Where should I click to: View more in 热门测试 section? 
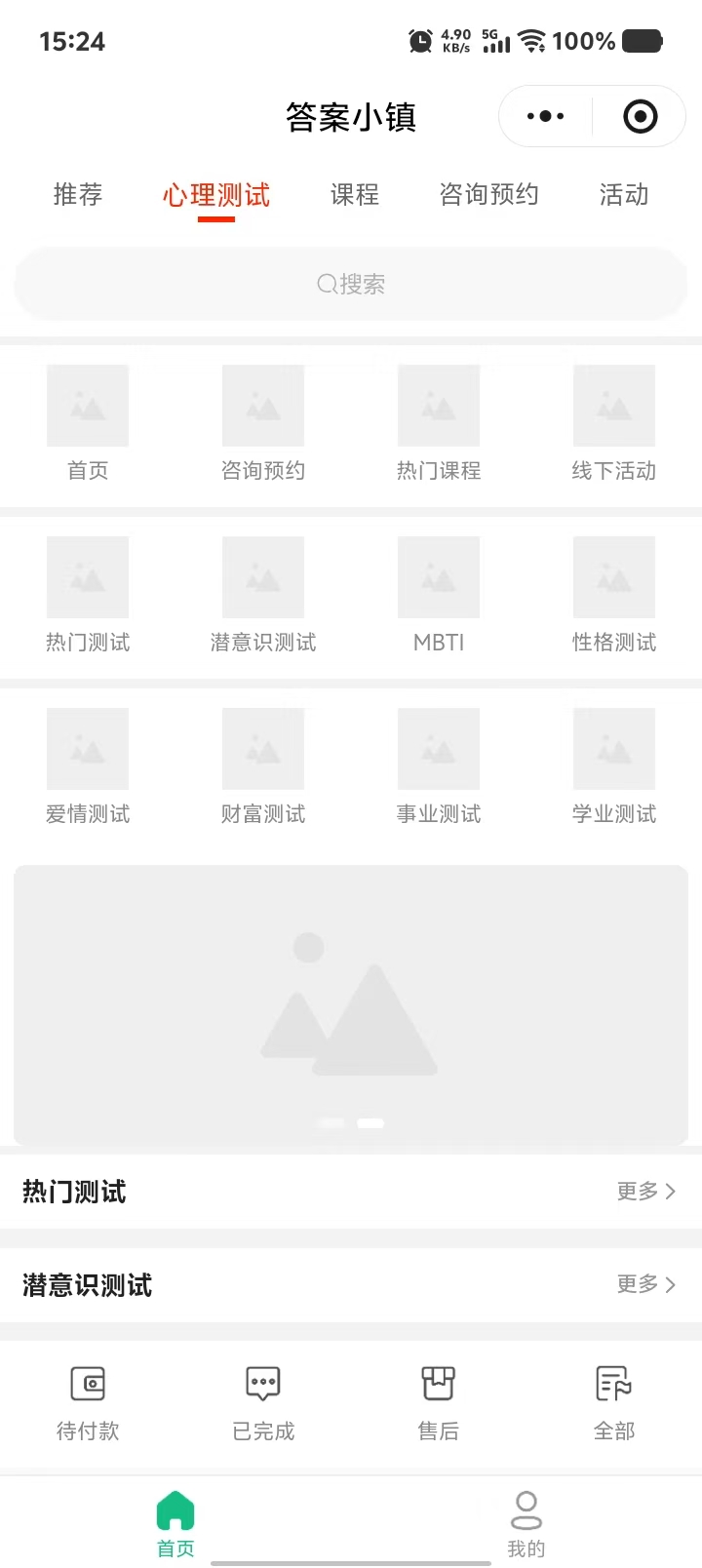click(645, 1192)
